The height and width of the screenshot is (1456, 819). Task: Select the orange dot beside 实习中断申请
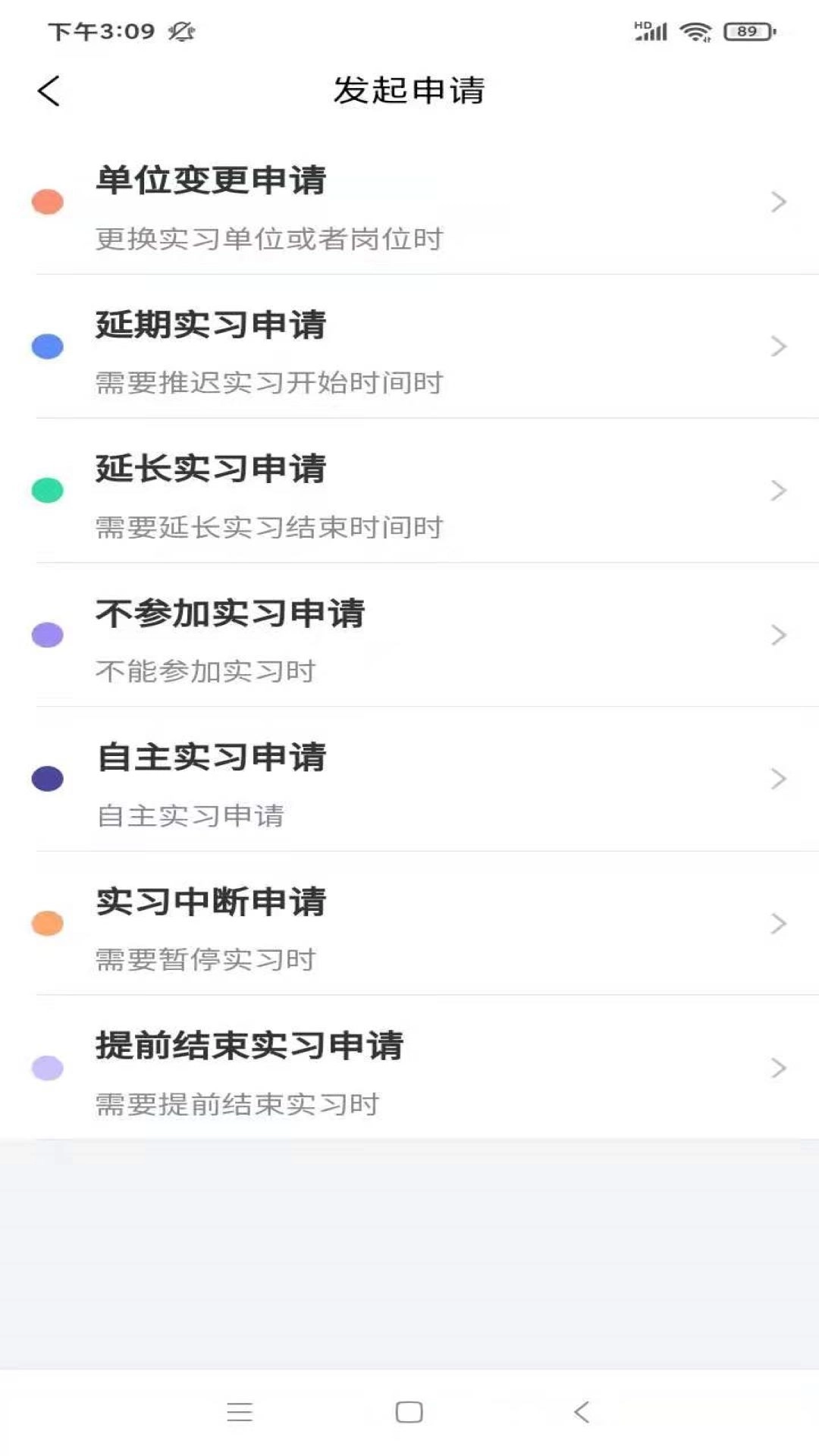click(48, 923)
